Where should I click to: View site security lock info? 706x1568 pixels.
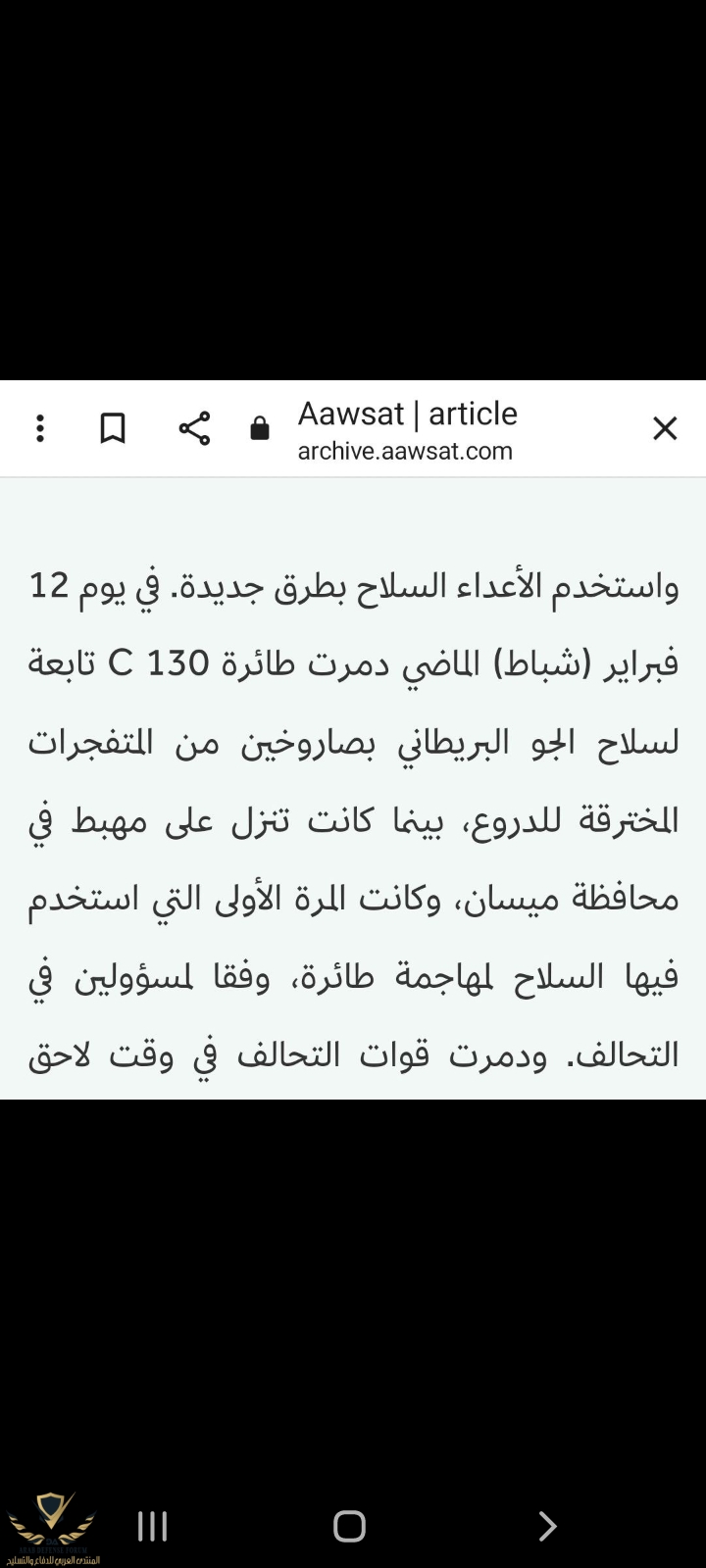(260, 428)
